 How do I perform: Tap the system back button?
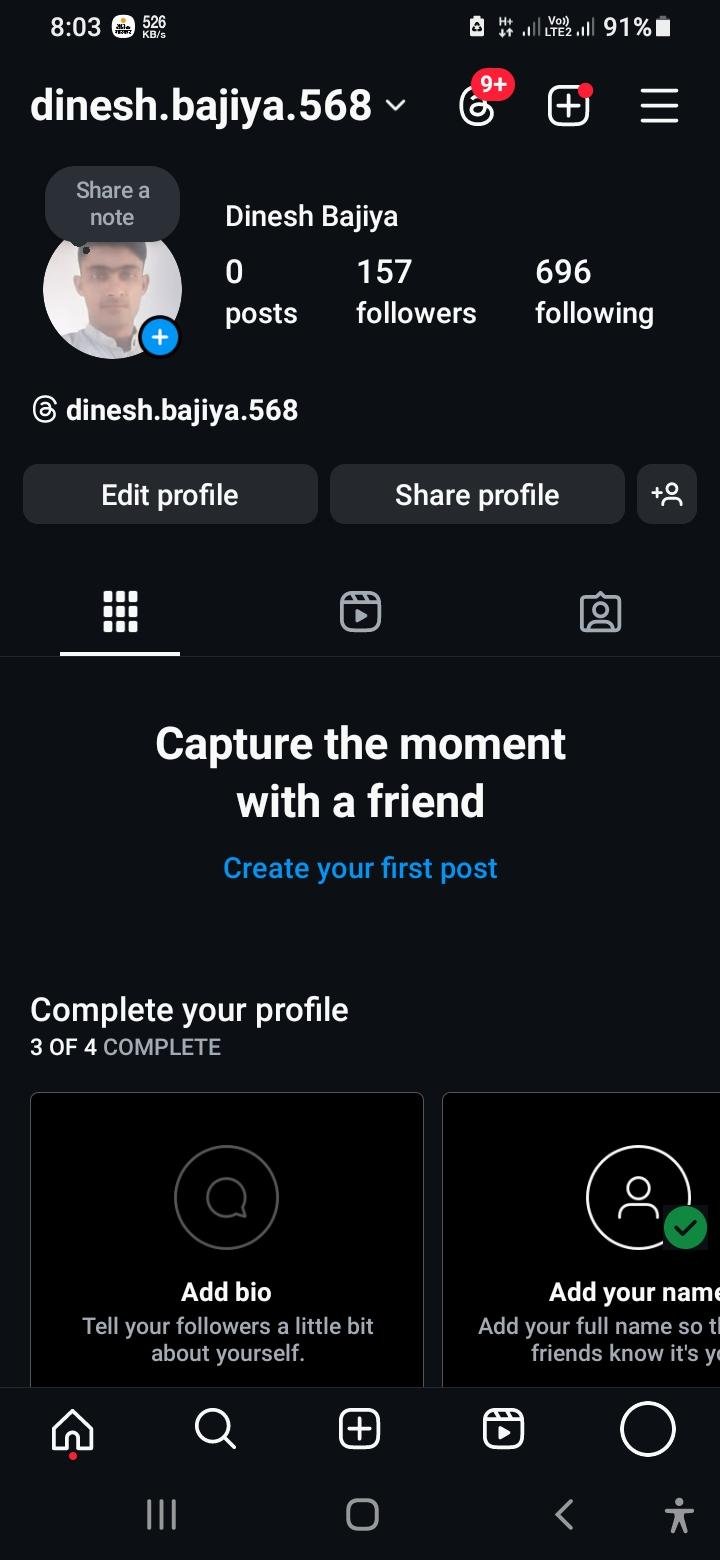tap(564, 1515)
